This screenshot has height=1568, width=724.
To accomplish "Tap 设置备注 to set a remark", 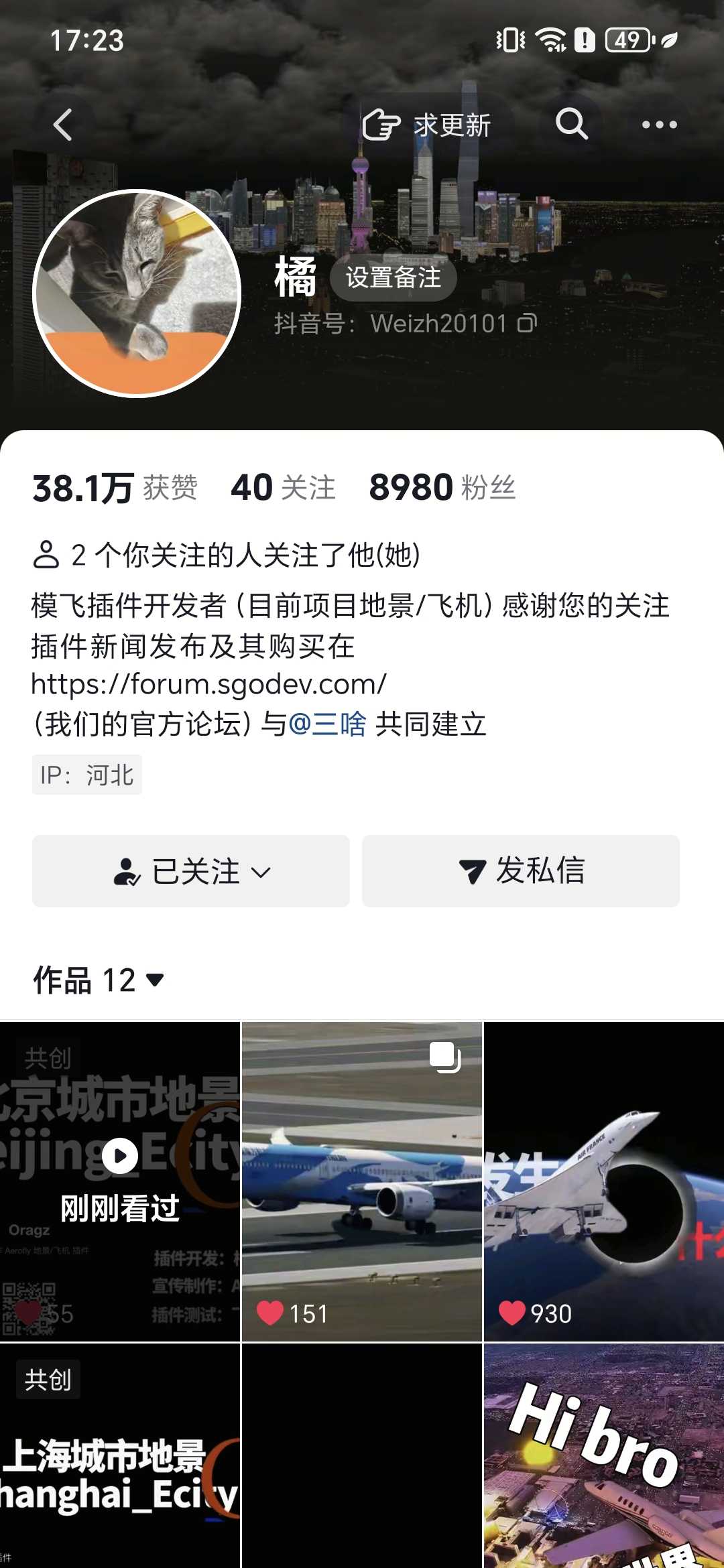I will [394, 277].
